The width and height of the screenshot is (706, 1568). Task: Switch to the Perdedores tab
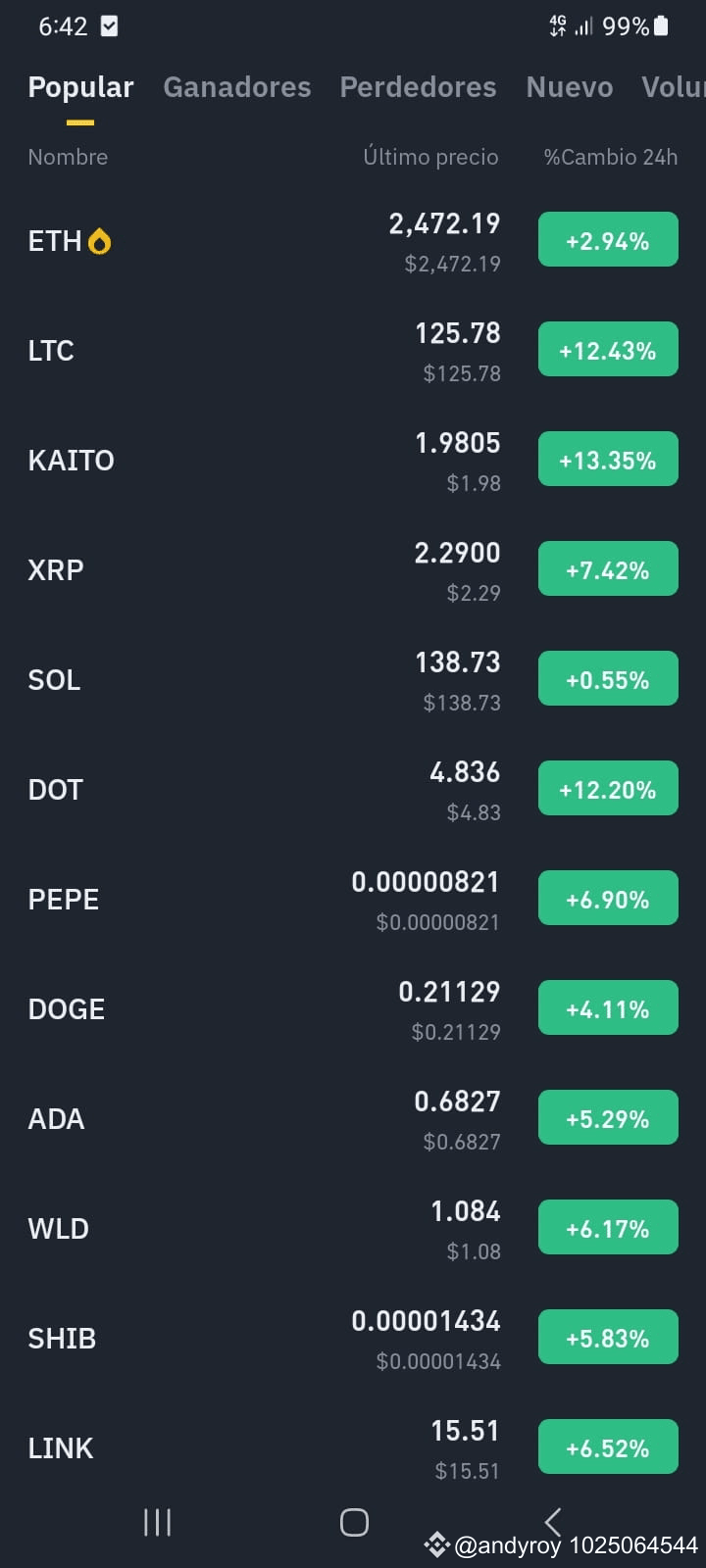click(x=418, y=87)
